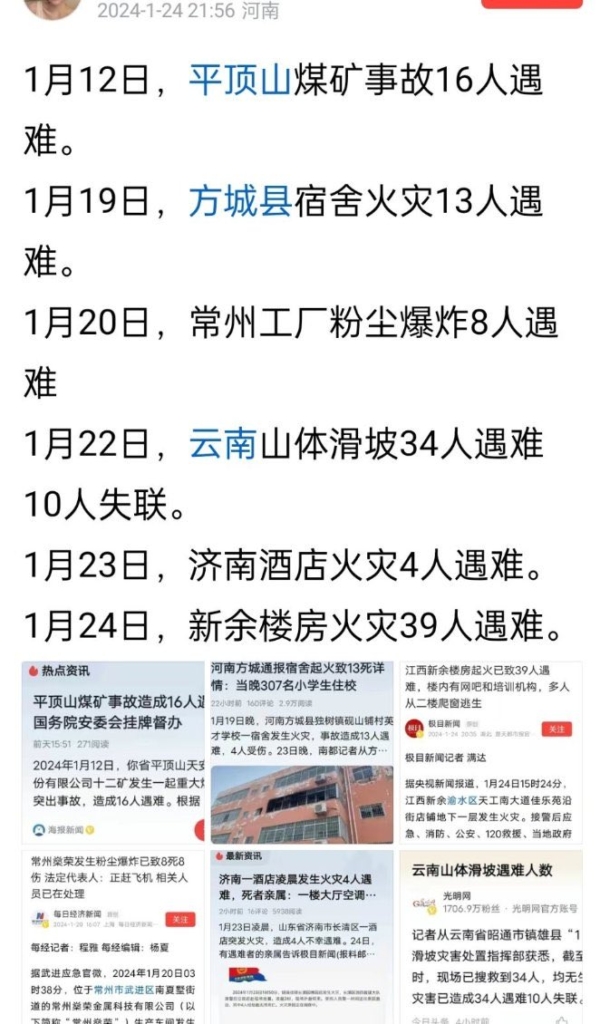Open the 平顶山 topic link
Screen dimensions: 600x1024
[240, 82]
